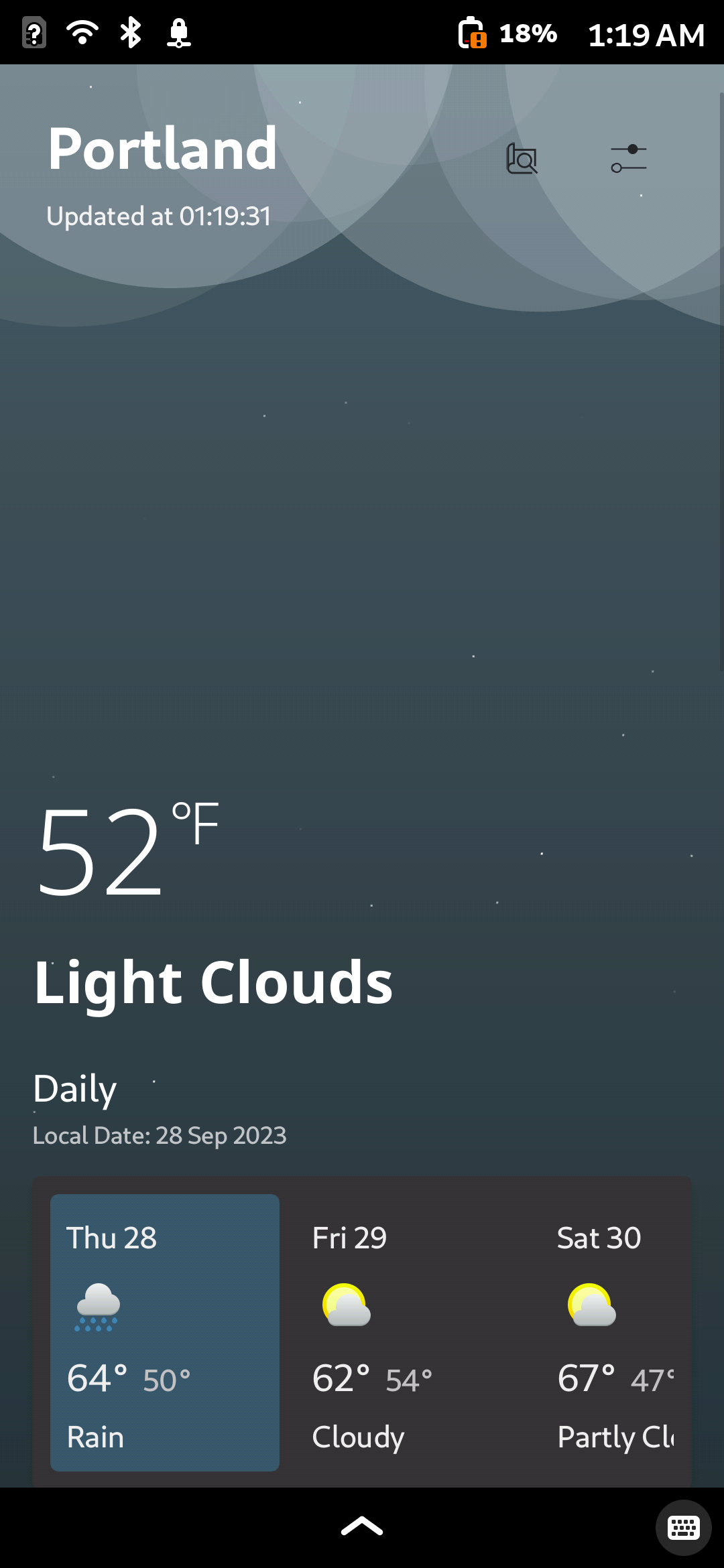Open the settings sliders icon
Viewport: 724px width, 1568px height.
click(628, 159)
